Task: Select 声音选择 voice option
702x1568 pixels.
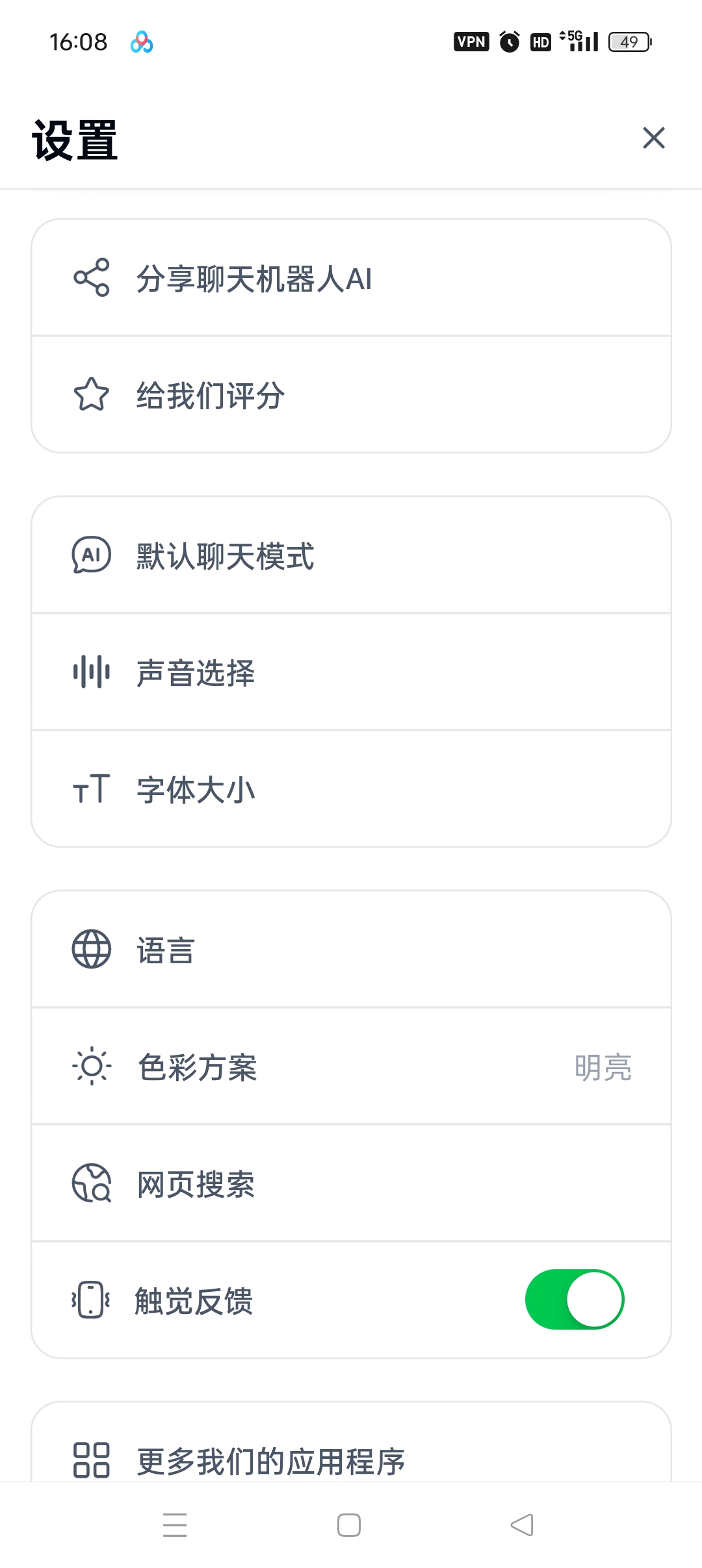Action: tap(351, 672)
